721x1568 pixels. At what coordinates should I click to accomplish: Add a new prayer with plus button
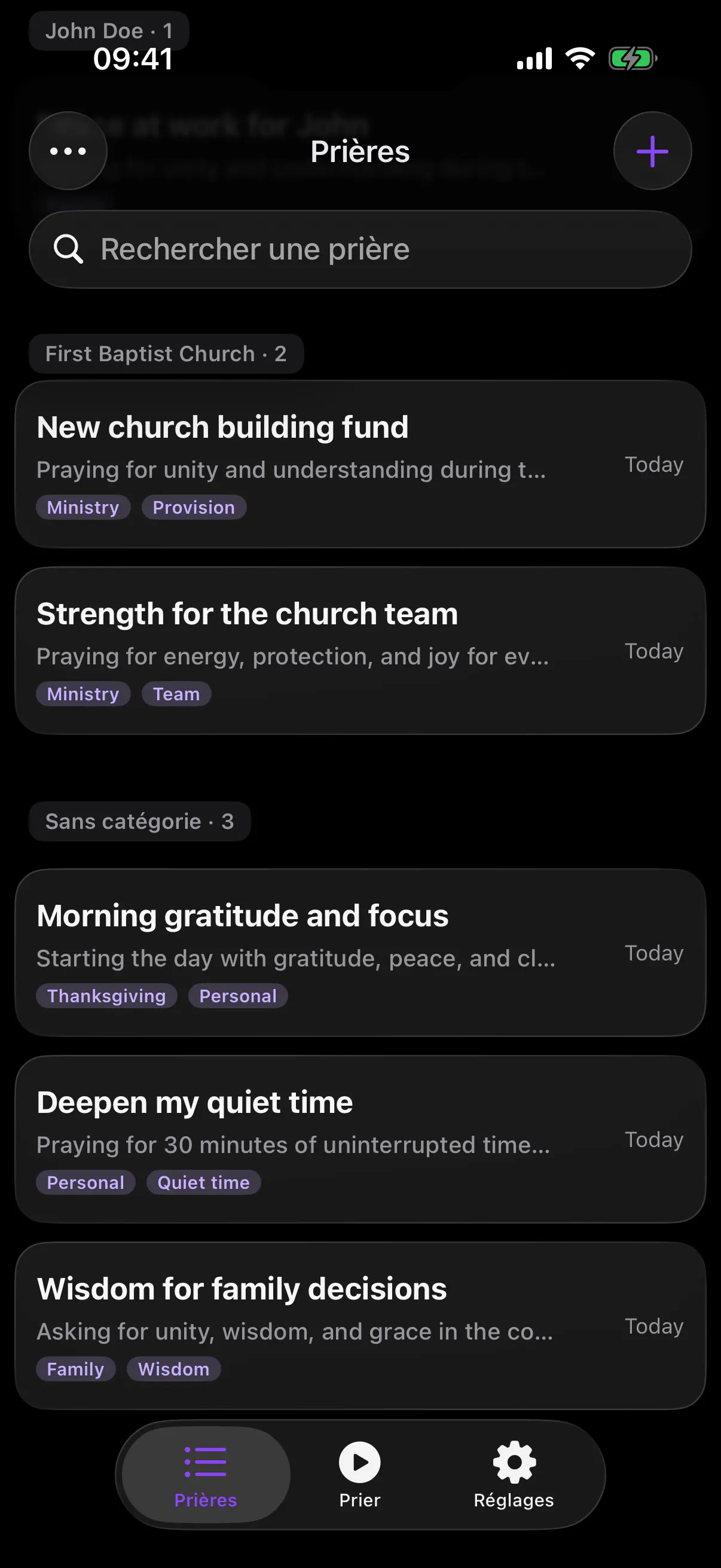coord(652,151)
